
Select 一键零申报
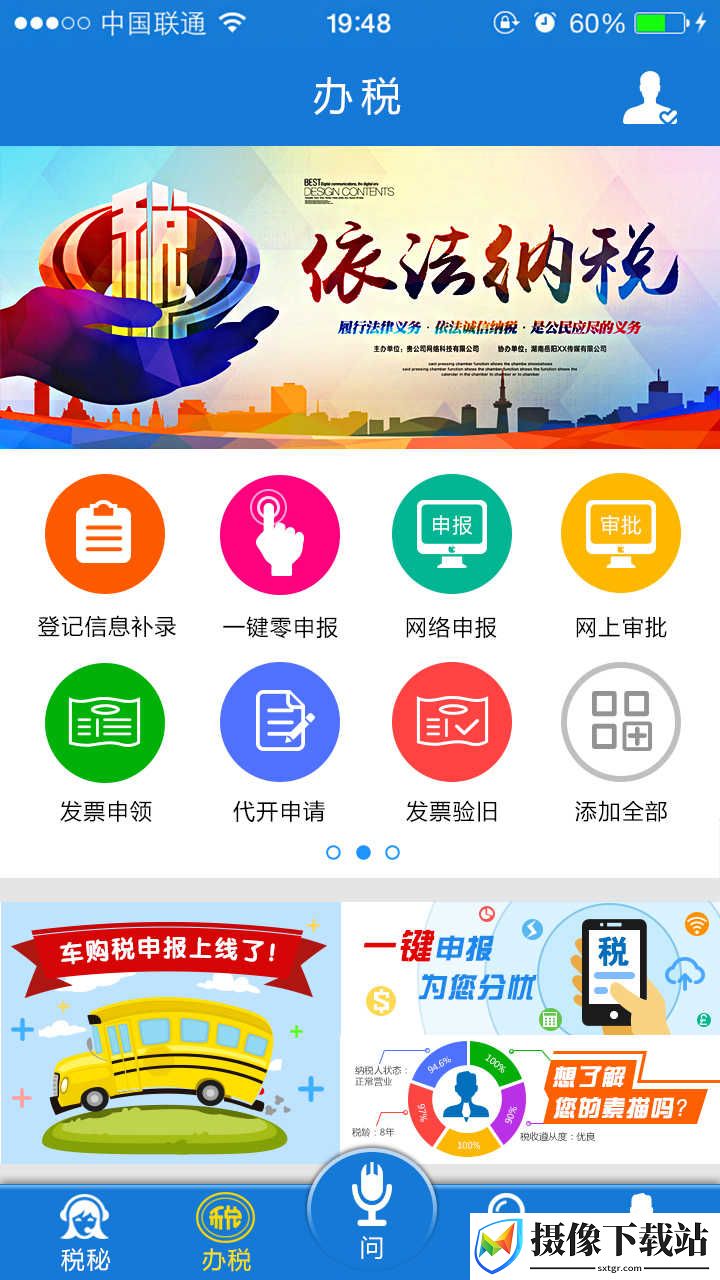coord(280,558)
